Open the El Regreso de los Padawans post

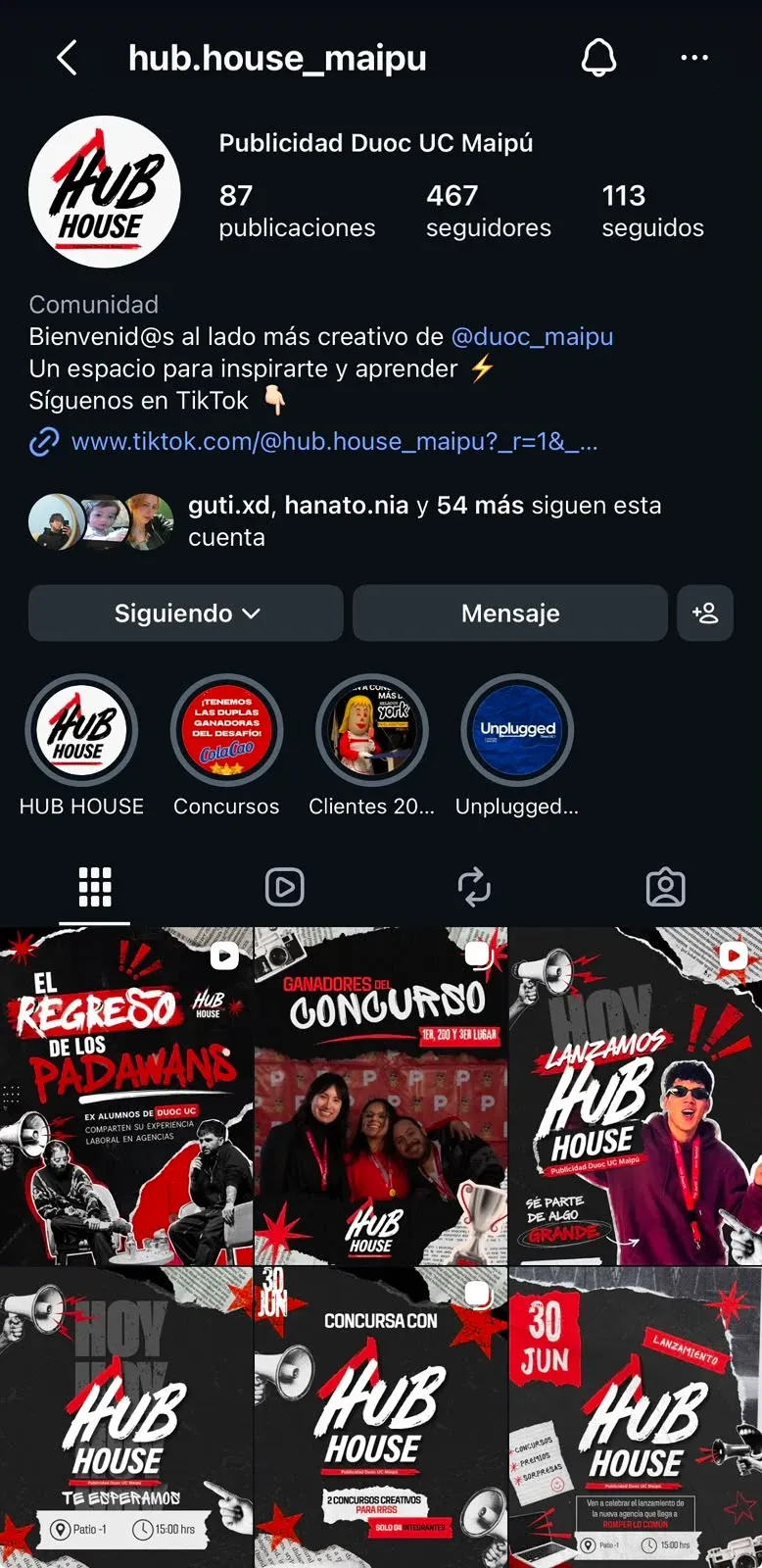click(x=126, y=1096)
